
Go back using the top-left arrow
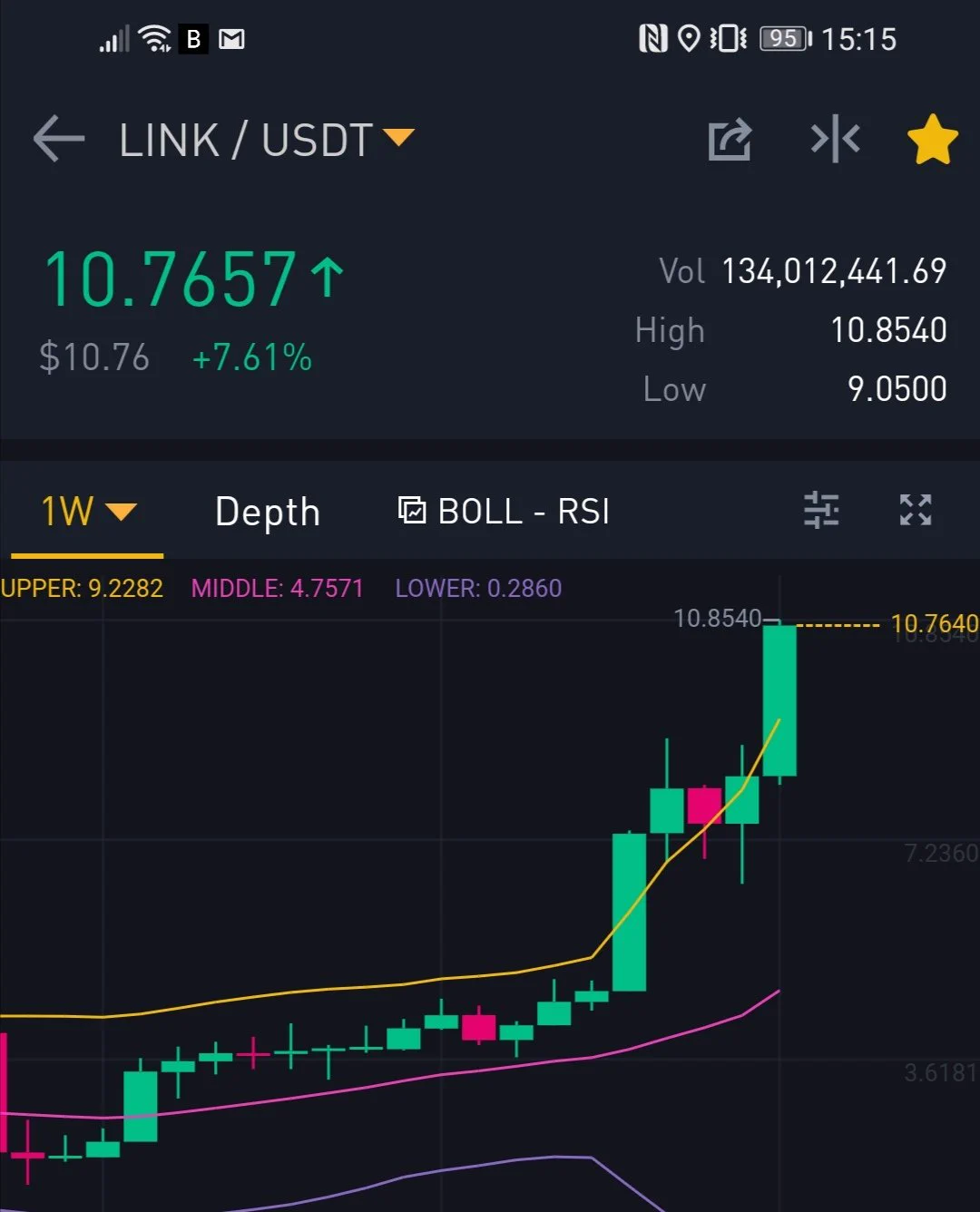tap(59, 140)
